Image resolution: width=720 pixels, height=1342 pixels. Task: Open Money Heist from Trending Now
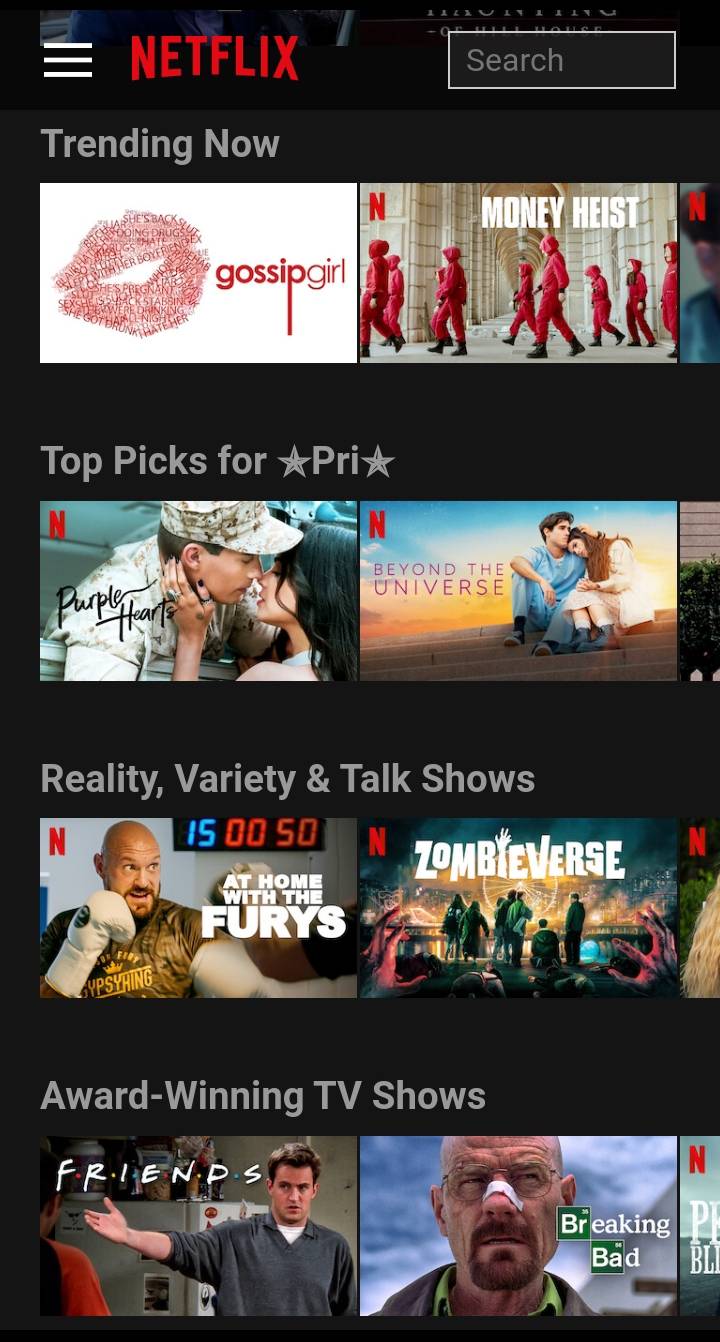click(518, 272)
